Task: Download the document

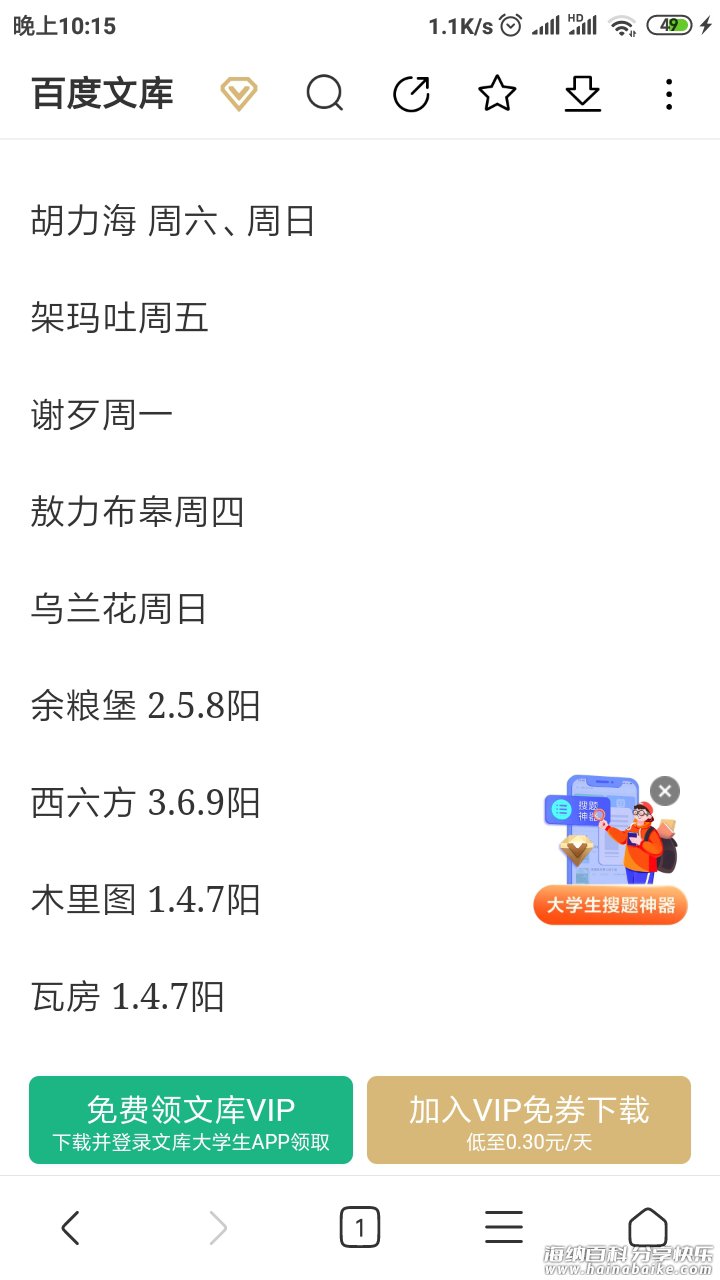Action: tap(583, 94)
